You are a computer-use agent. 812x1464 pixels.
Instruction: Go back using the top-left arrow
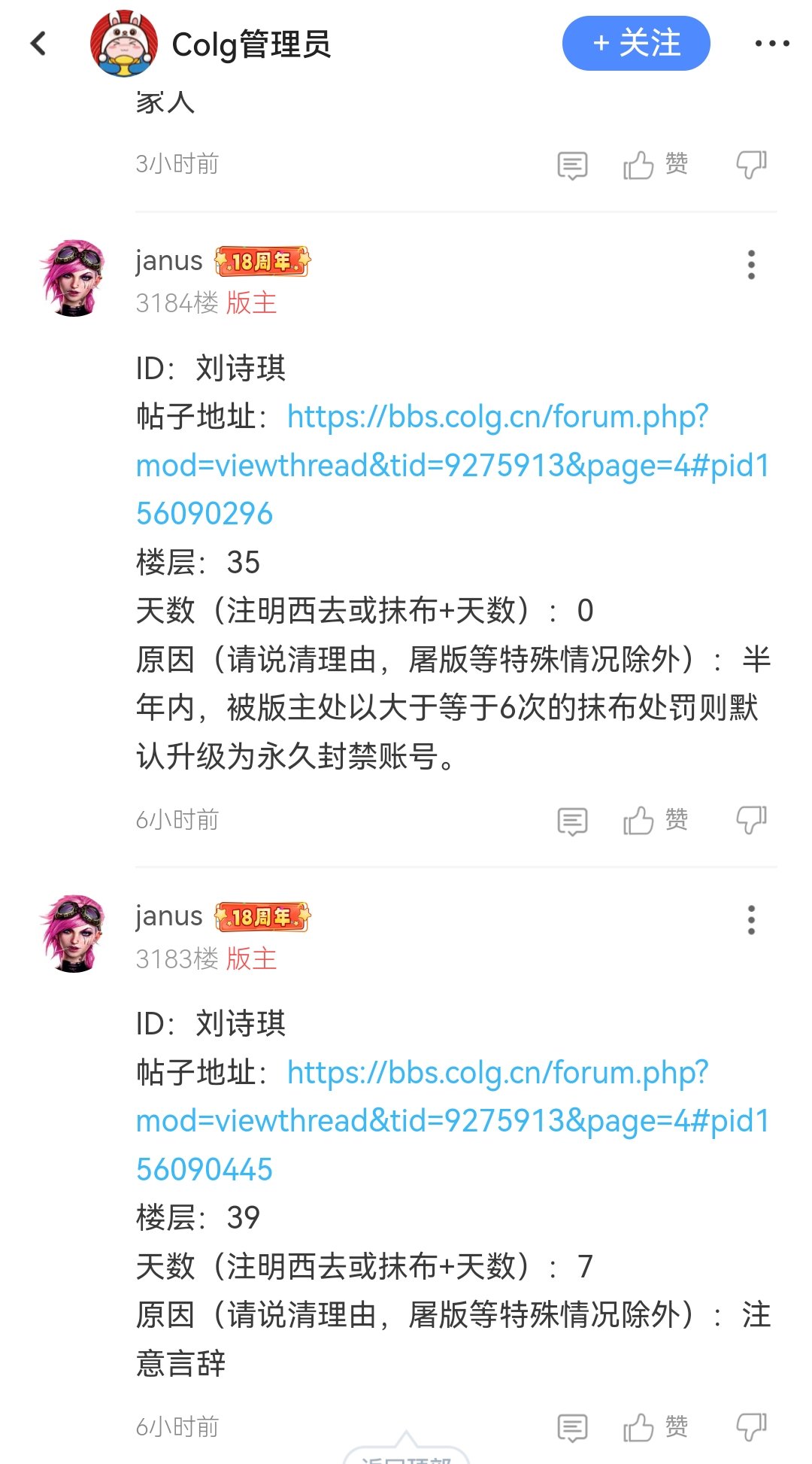click(38, 44)
